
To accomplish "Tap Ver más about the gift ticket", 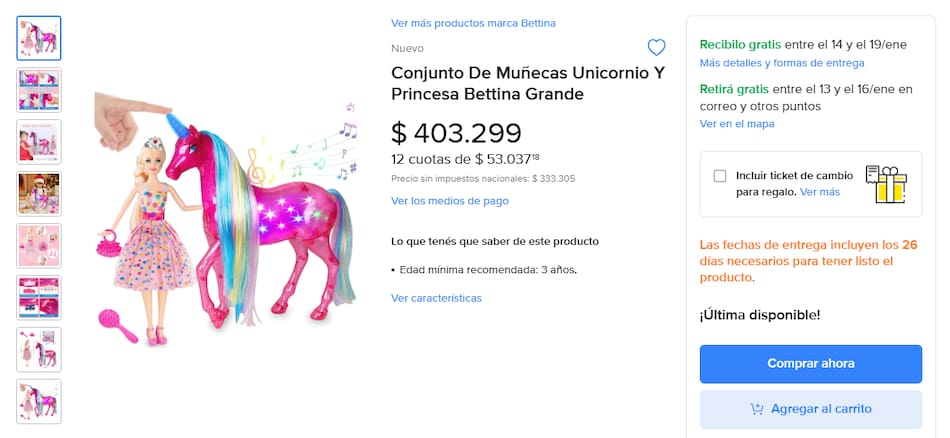I will pyautogui.click(x=819, y=191).
